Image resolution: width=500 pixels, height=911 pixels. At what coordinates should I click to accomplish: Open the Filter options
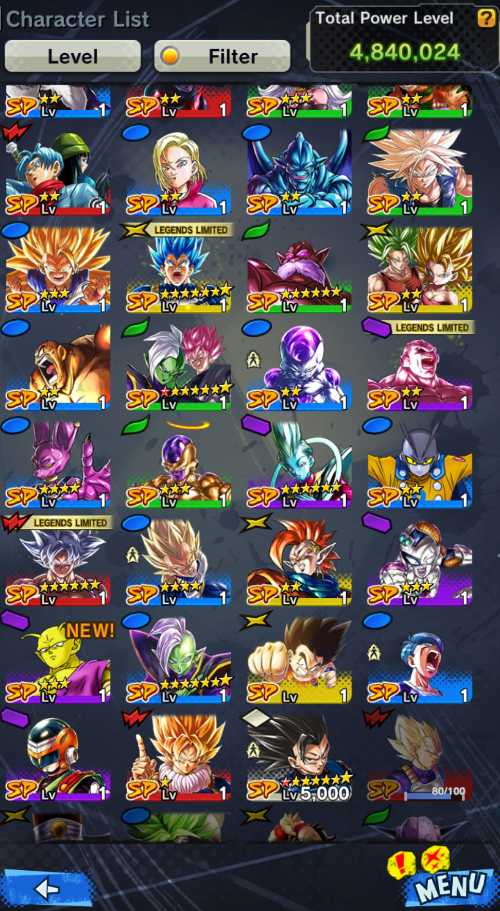(222, 56)
